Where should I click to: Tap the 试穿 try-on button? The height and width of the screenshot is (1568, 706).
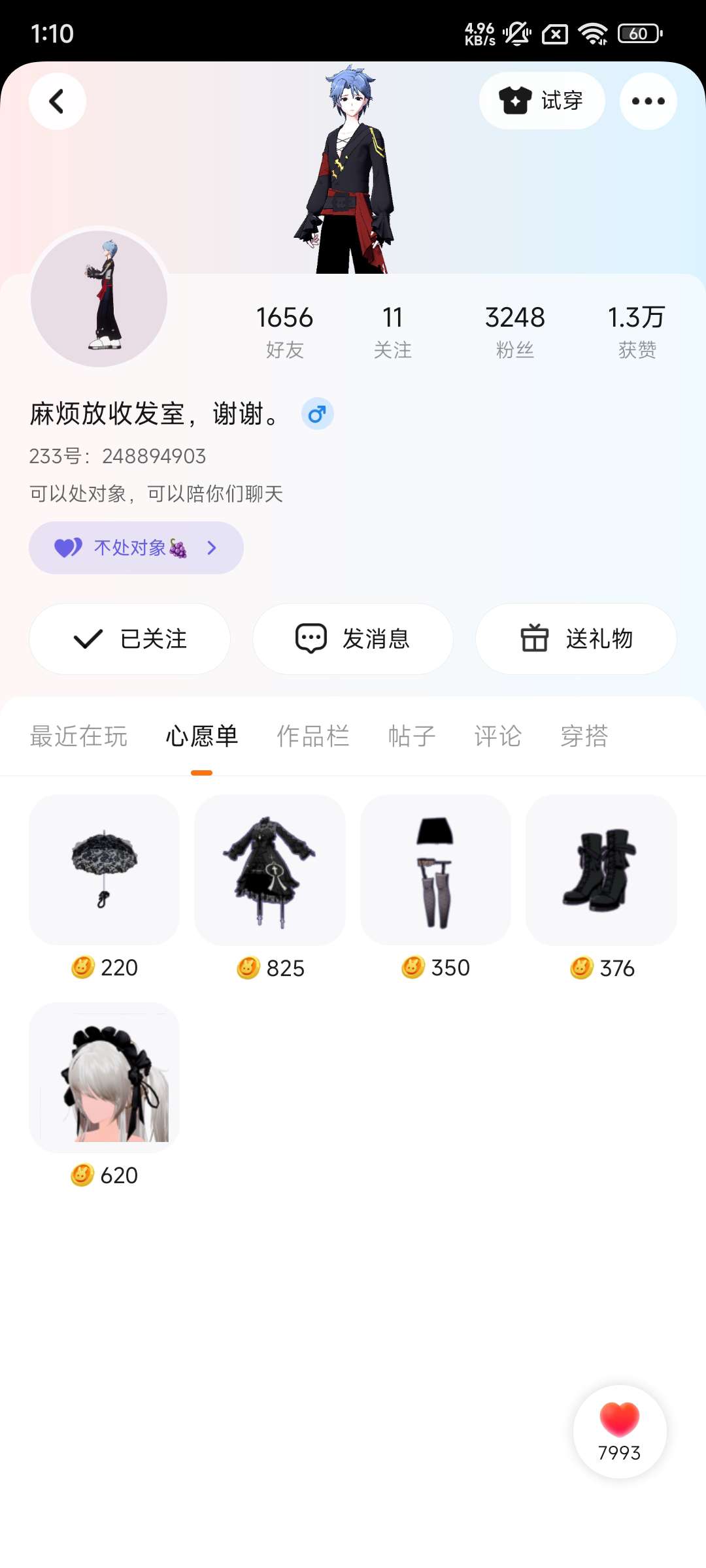point(542,101)
